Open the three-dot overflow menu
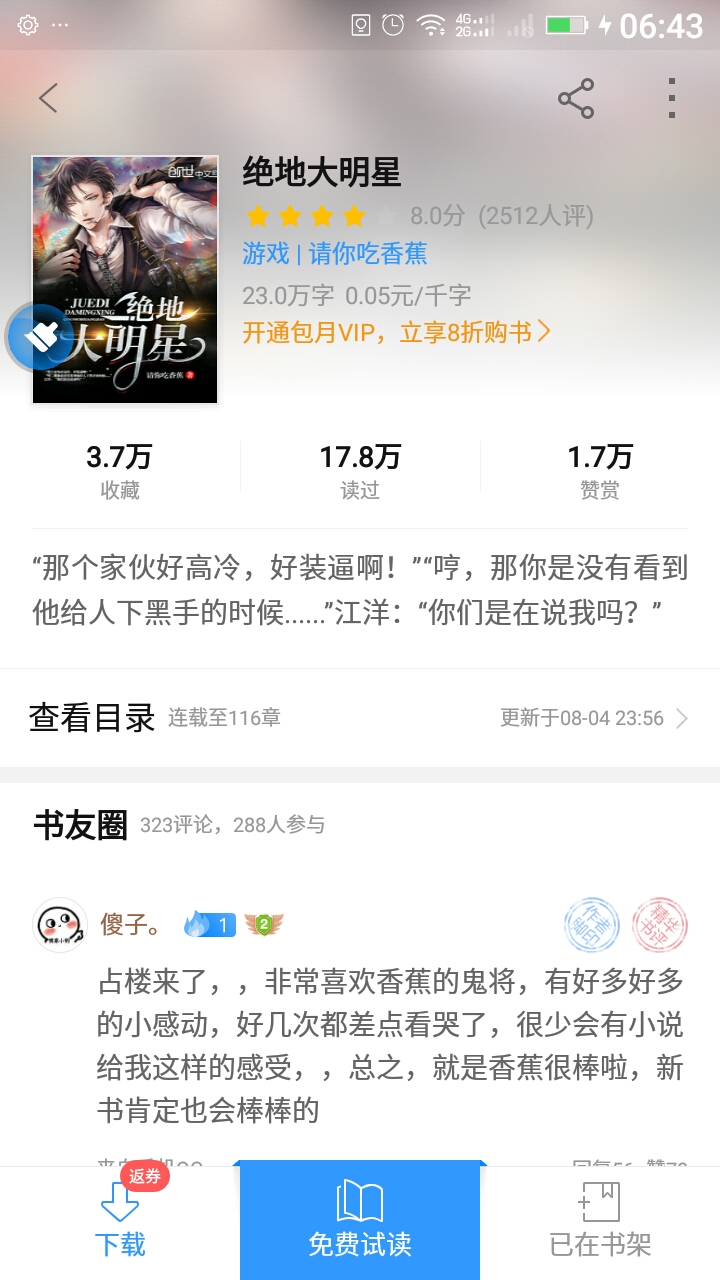Image resolution: width=720 pixels, height=1280 pixels. pos(672,98)
